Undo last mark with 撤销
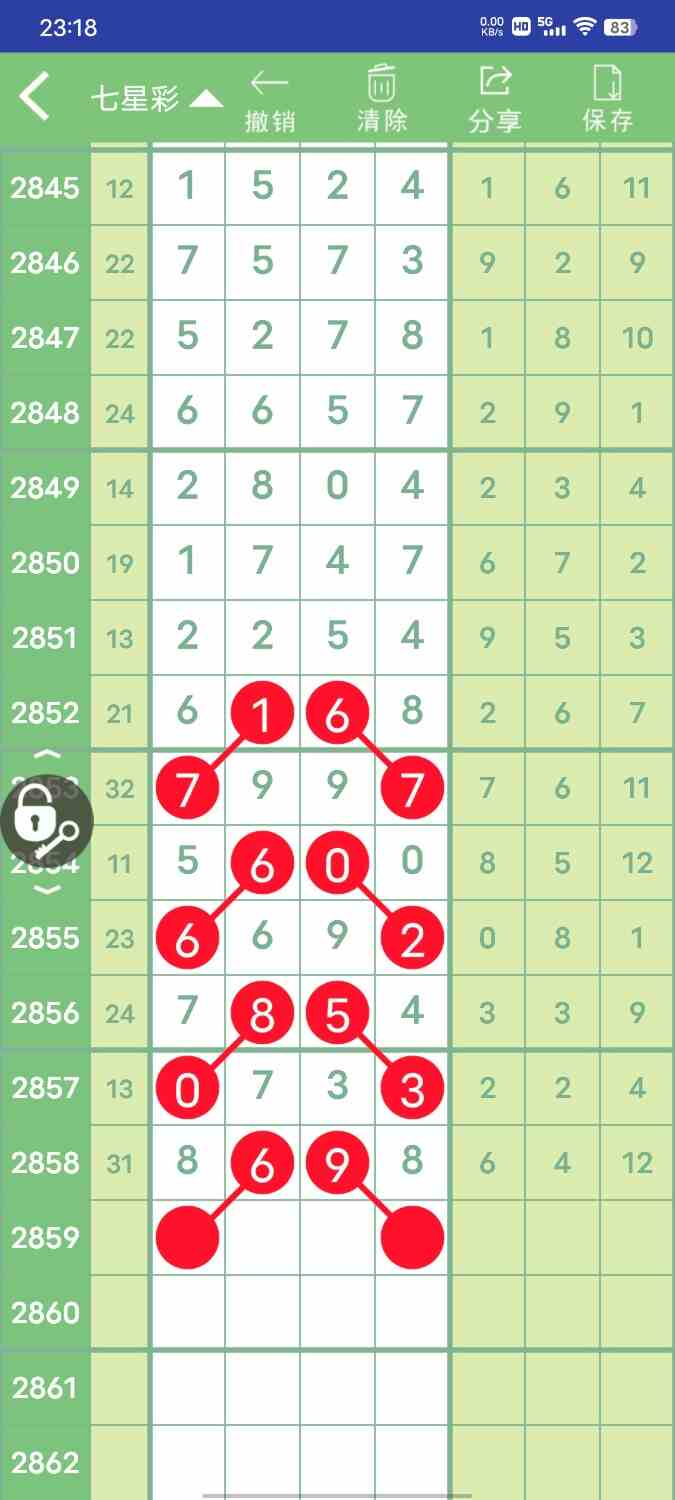The width and height of the screenshot is (675, 1500). coord(270,100)
